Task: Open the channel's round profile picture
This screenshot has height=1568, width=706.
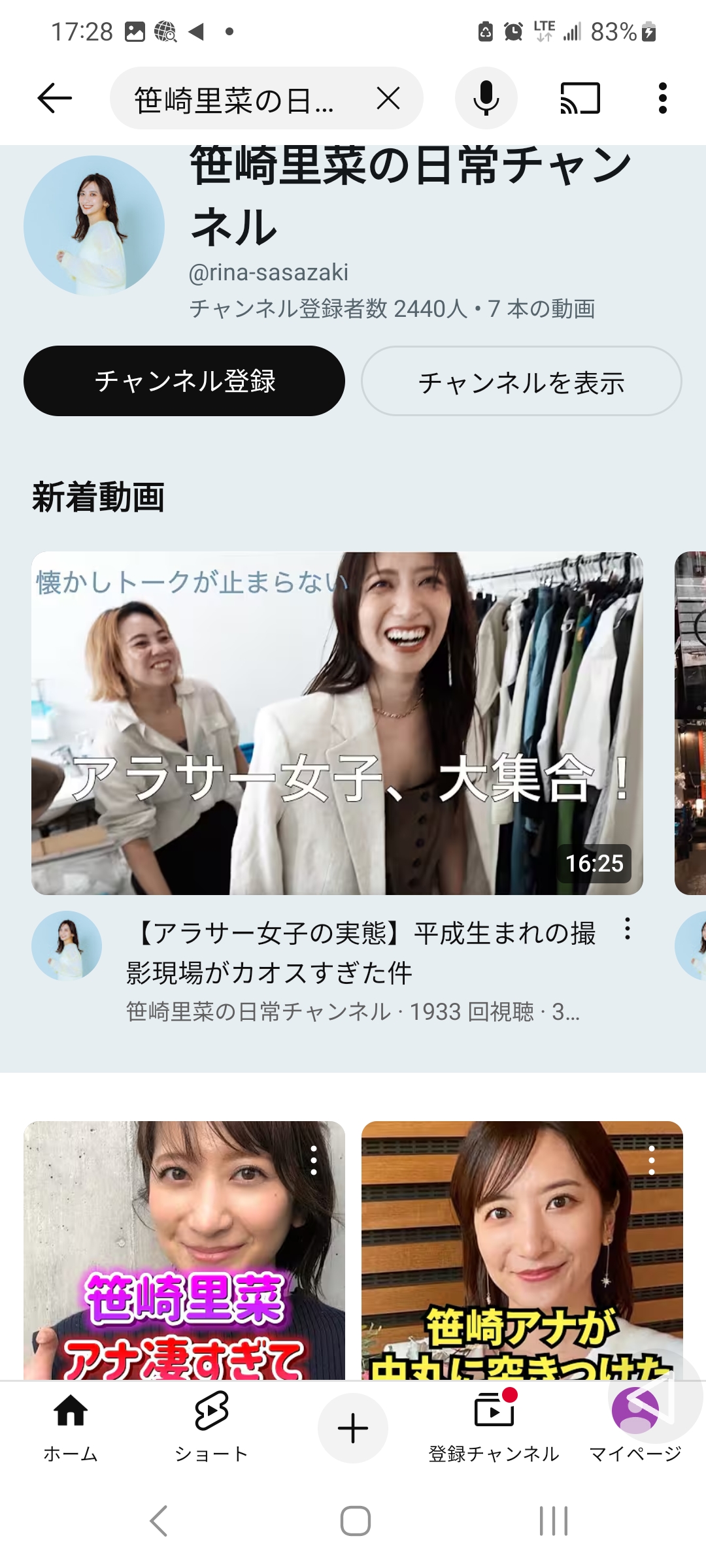Action: [x=94, y=225]
